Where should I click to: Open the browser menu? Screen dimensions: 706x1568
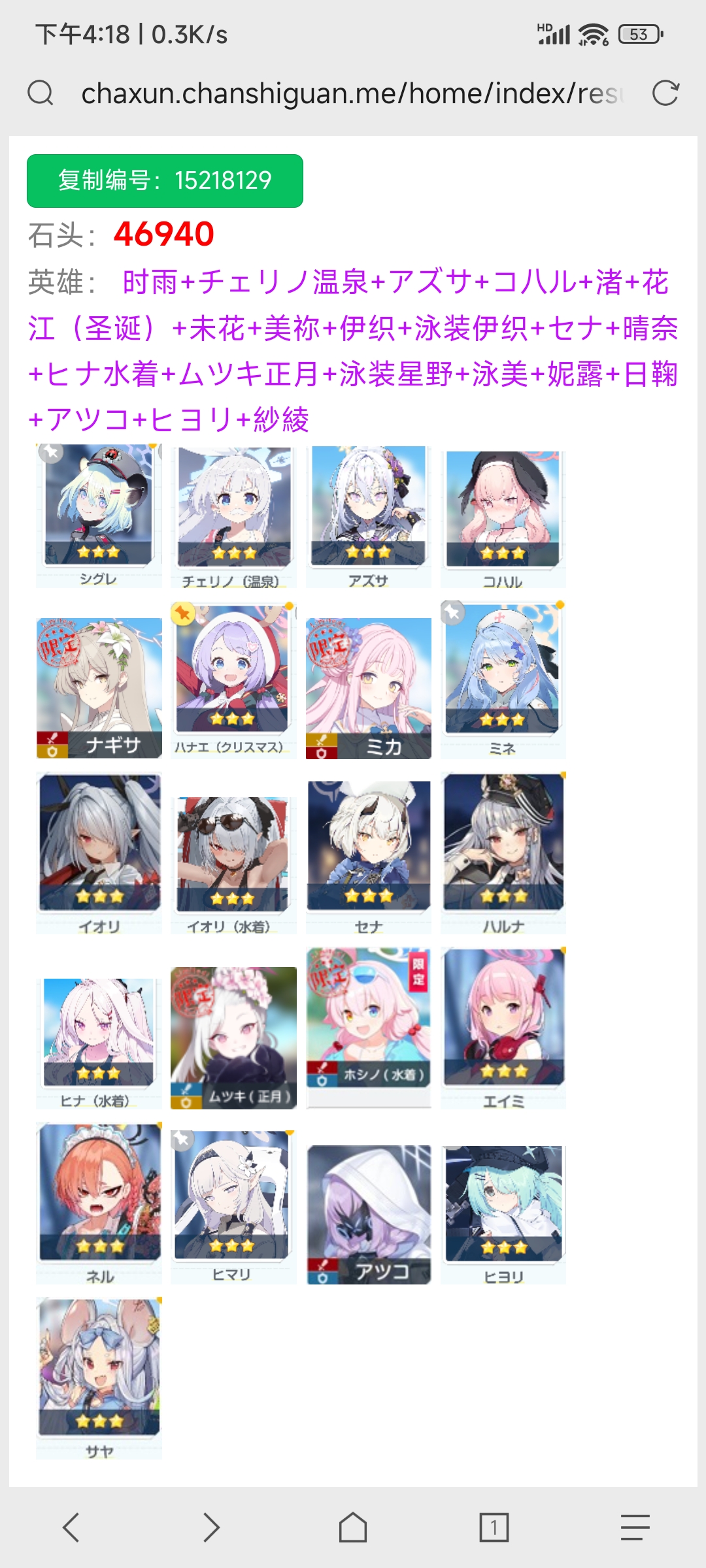635,1527
